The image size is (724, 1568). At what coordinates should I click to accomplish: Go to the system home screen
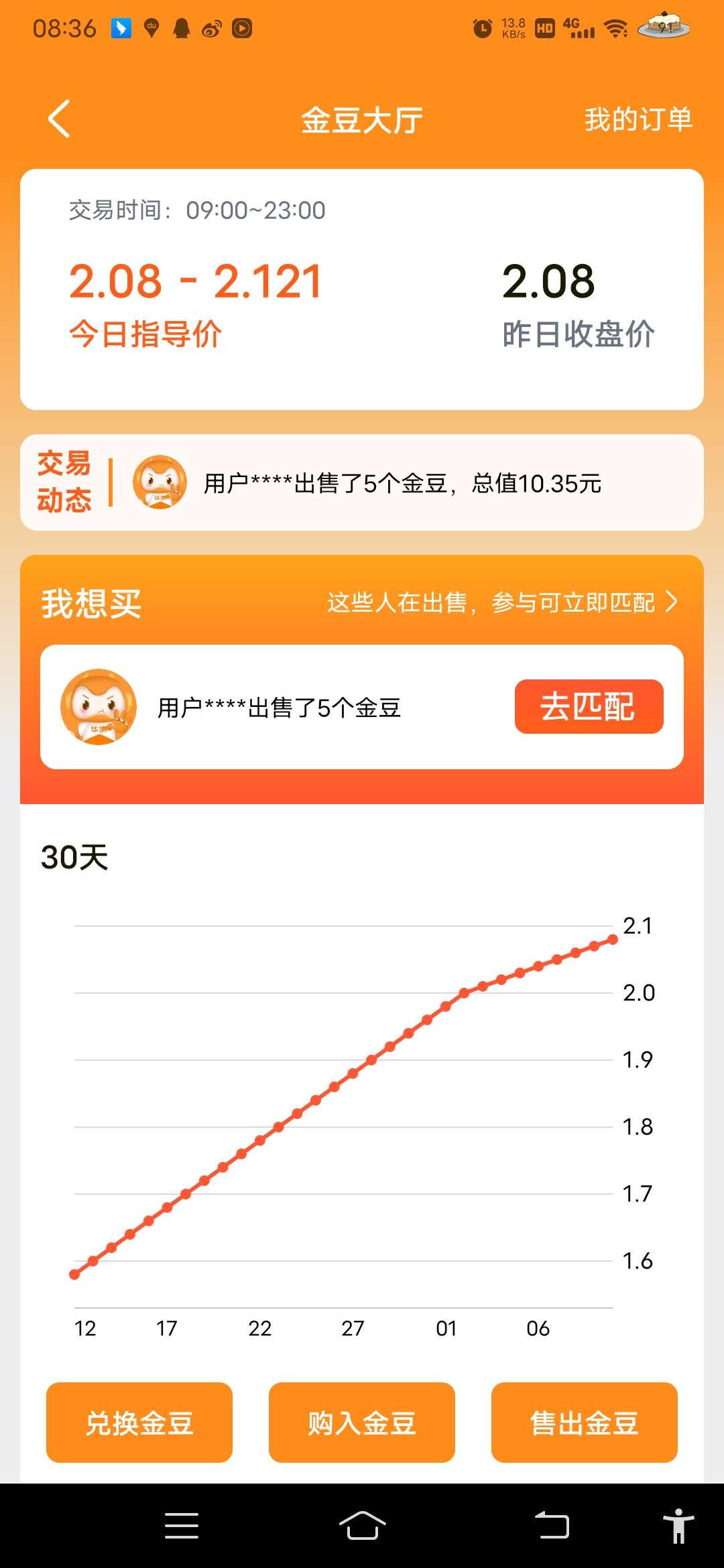[362, 1526]
